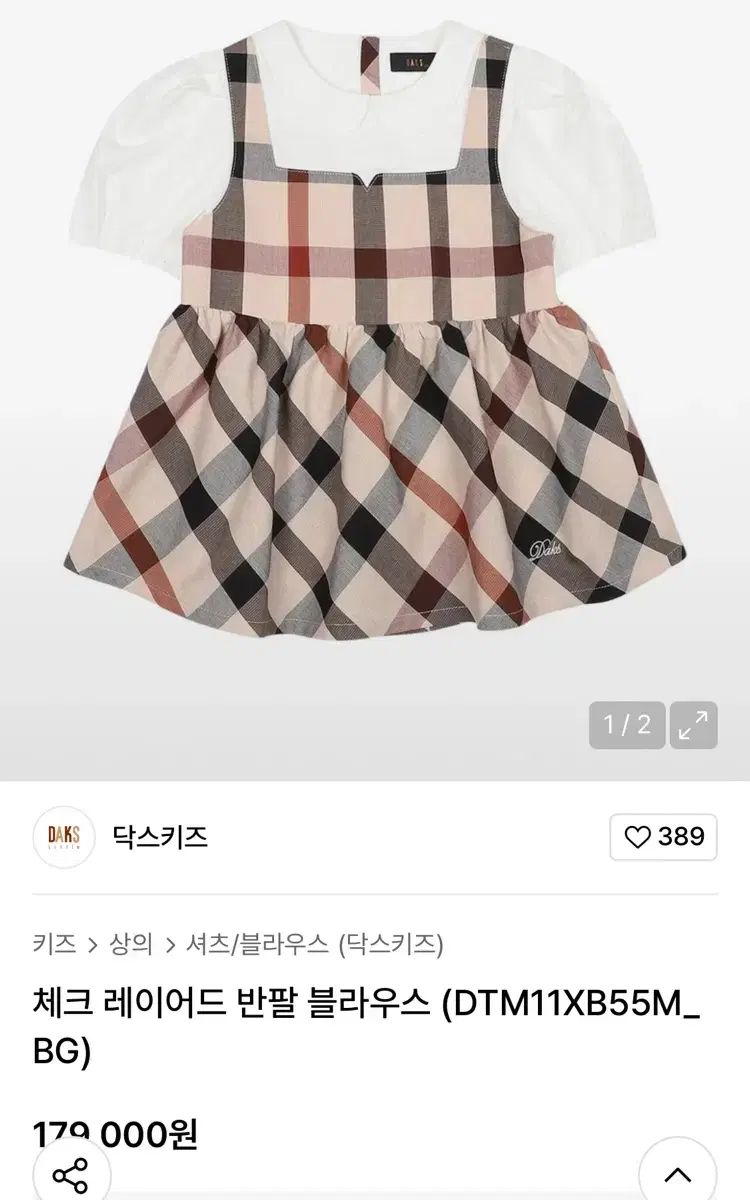The height and width of the screenshot is (1200, 750).
Task: Expand the product image to fullscreen
Action: click(693, 725)
